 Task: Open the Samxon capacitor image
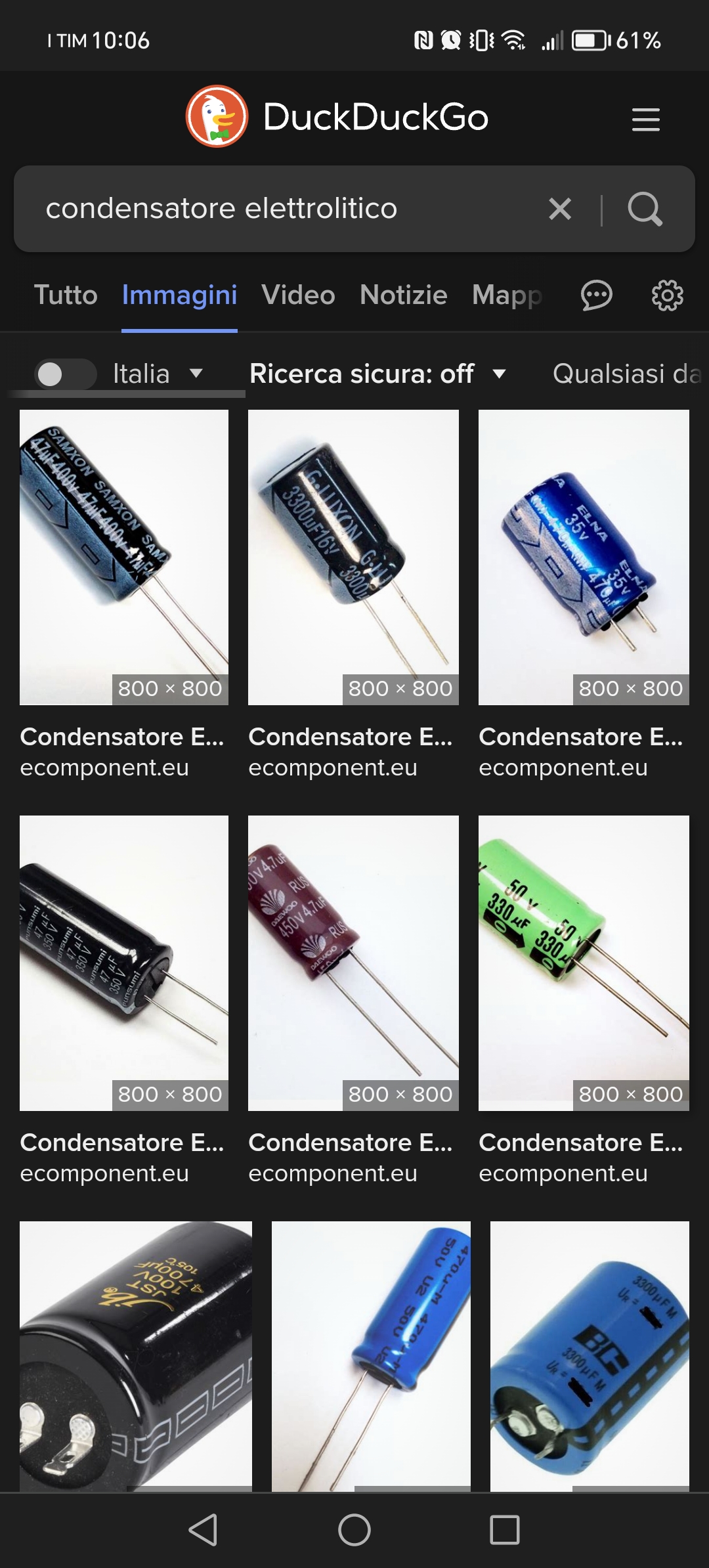124,557
